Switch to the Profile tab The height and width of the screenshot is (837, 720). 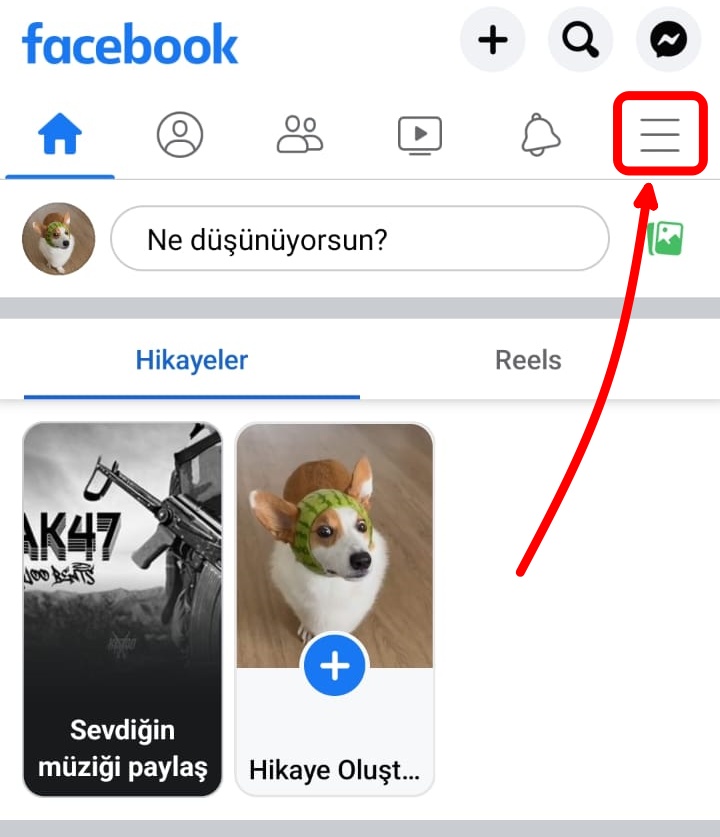tap(180, 134)
